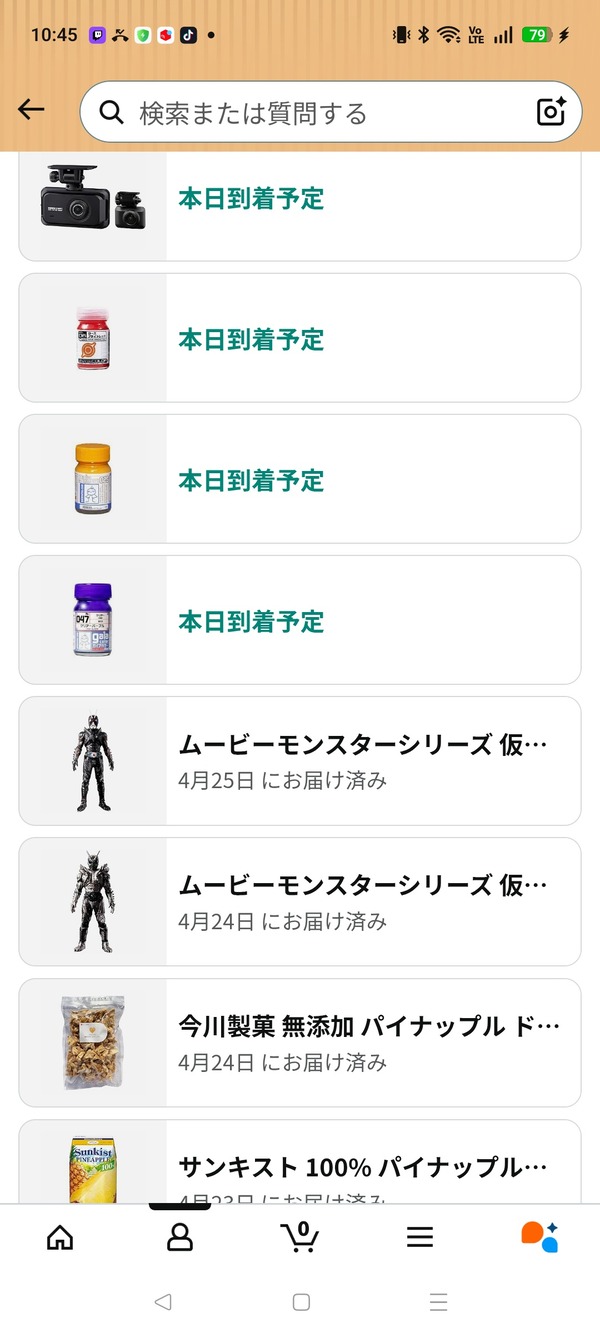Go back with the top arrow
600x1333 pixels.
click(32, 111)
